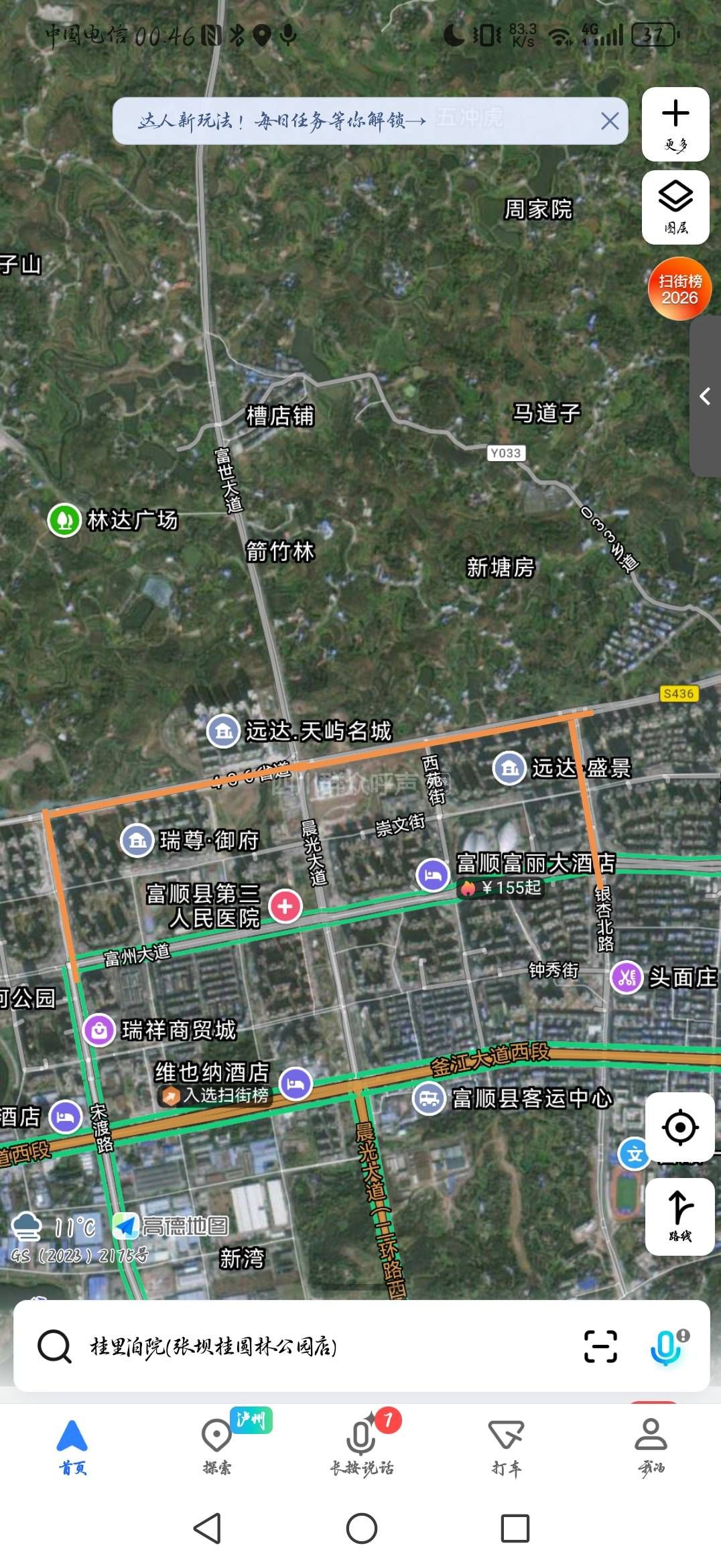Expand the side panel arrow handle
The width and height of the screenshot is (721, 1568).
click(705, 397)
